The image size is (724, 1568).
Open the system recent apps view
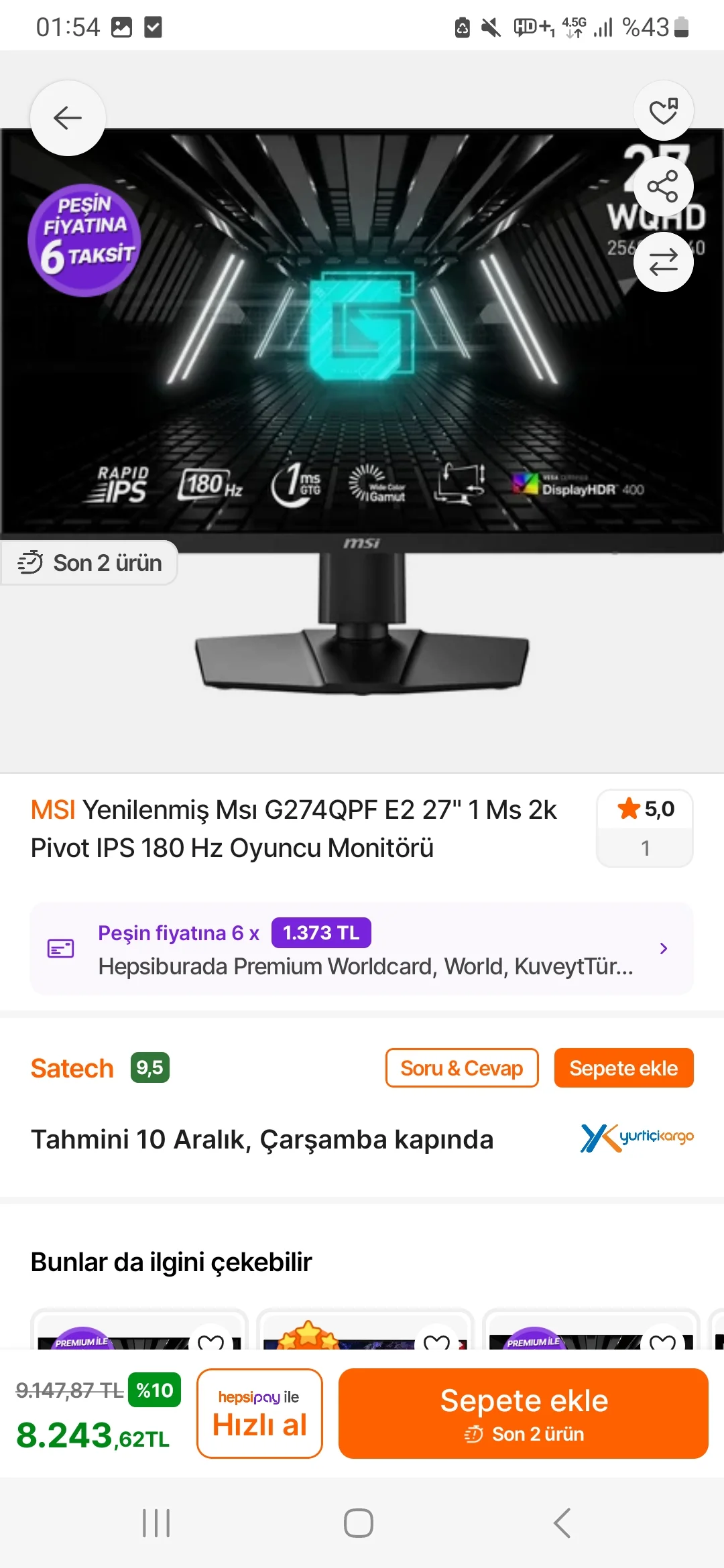(x=156, y=1523)
